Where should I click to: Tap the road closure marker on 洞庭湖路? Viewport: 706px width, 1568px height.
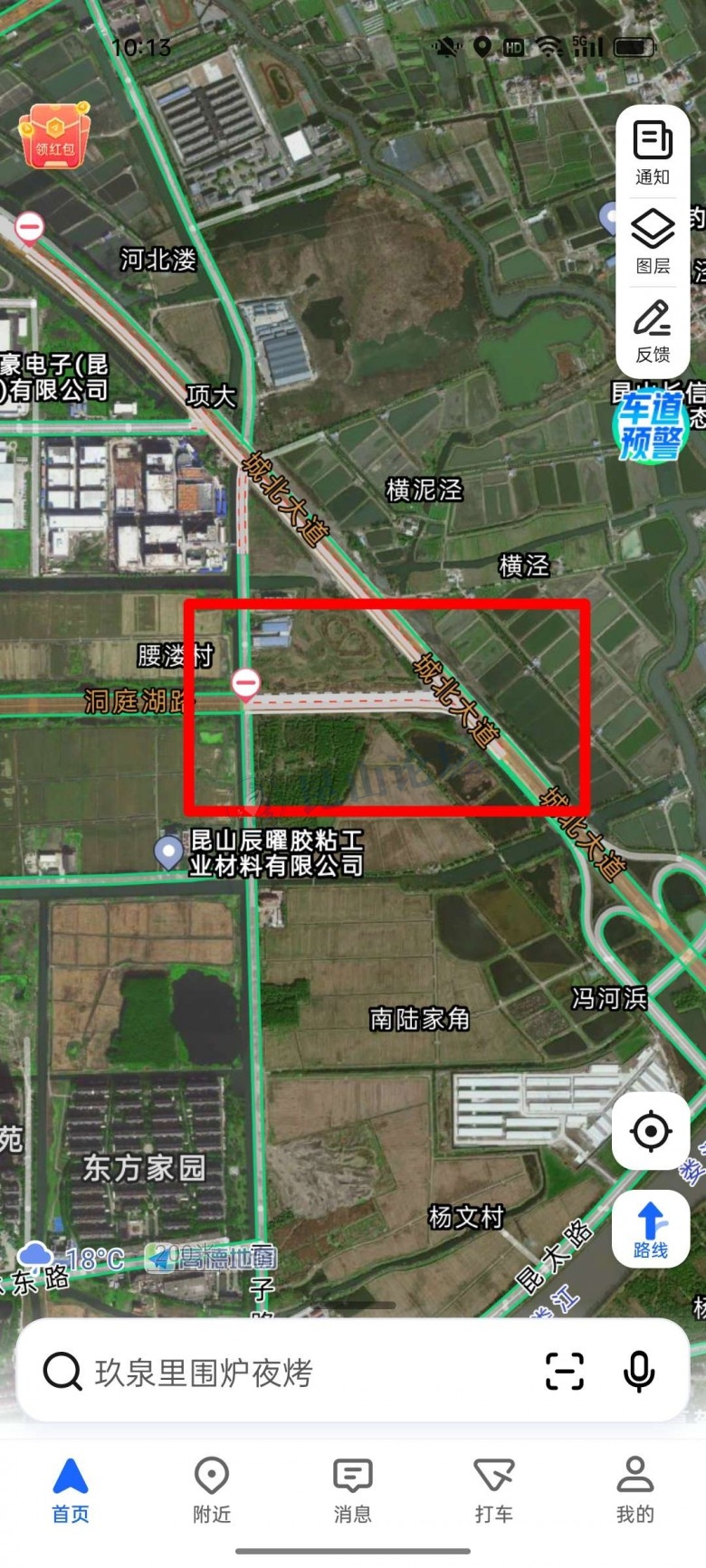click(x=245, y=683)
